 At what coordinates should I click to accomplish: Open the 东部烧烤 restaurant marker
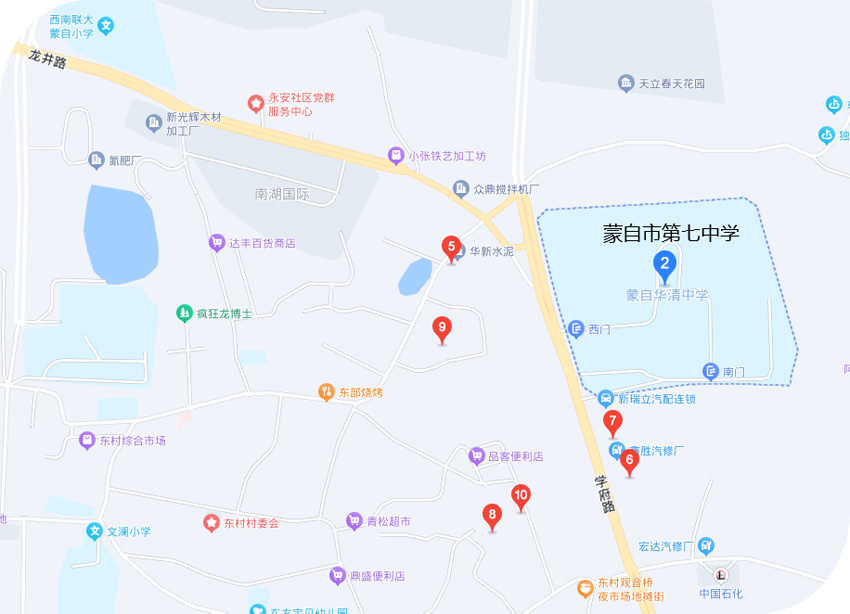coord(326,392)
